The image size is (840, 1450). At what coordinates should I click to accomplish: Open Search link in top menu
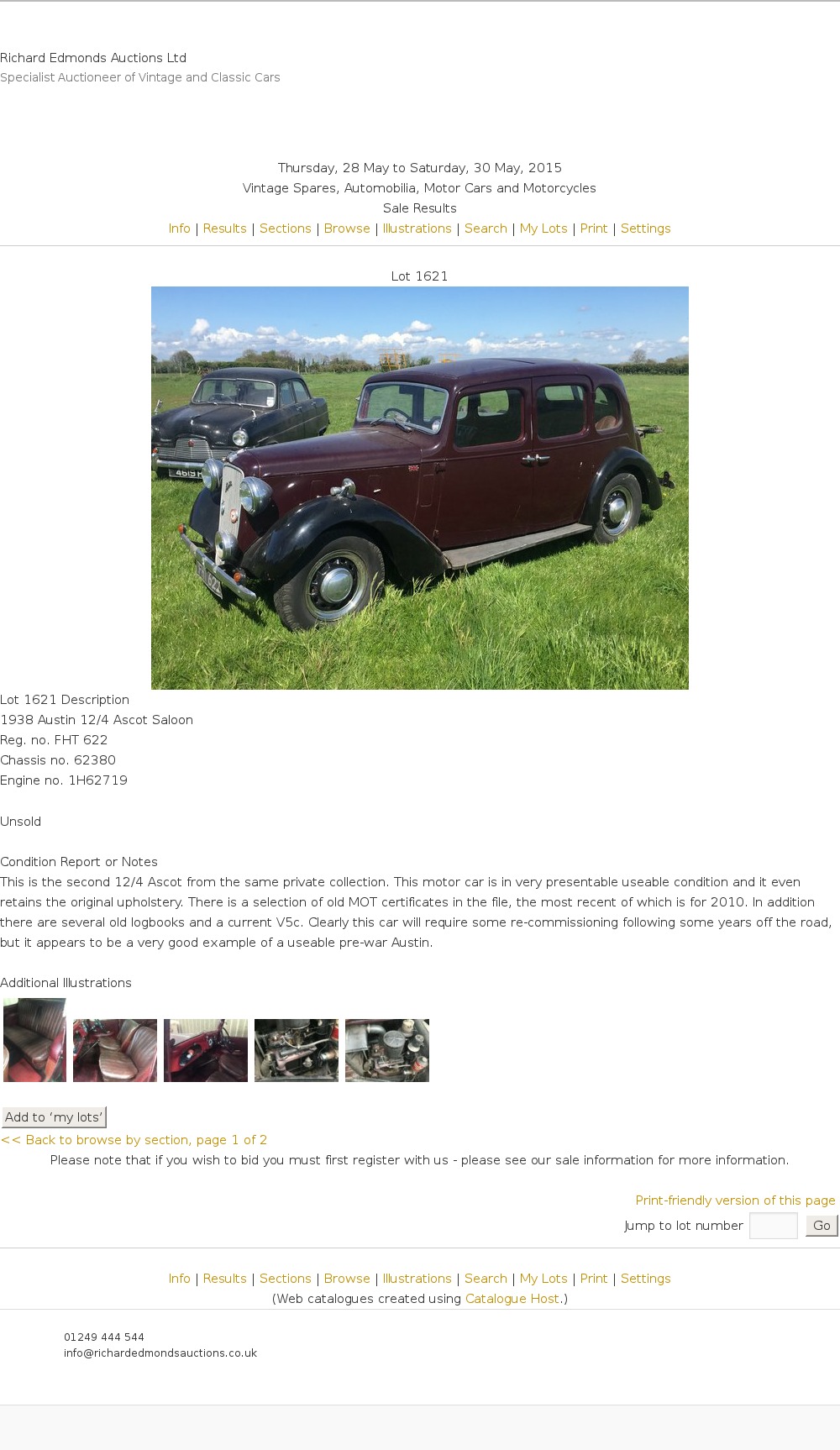coord(486,229)
